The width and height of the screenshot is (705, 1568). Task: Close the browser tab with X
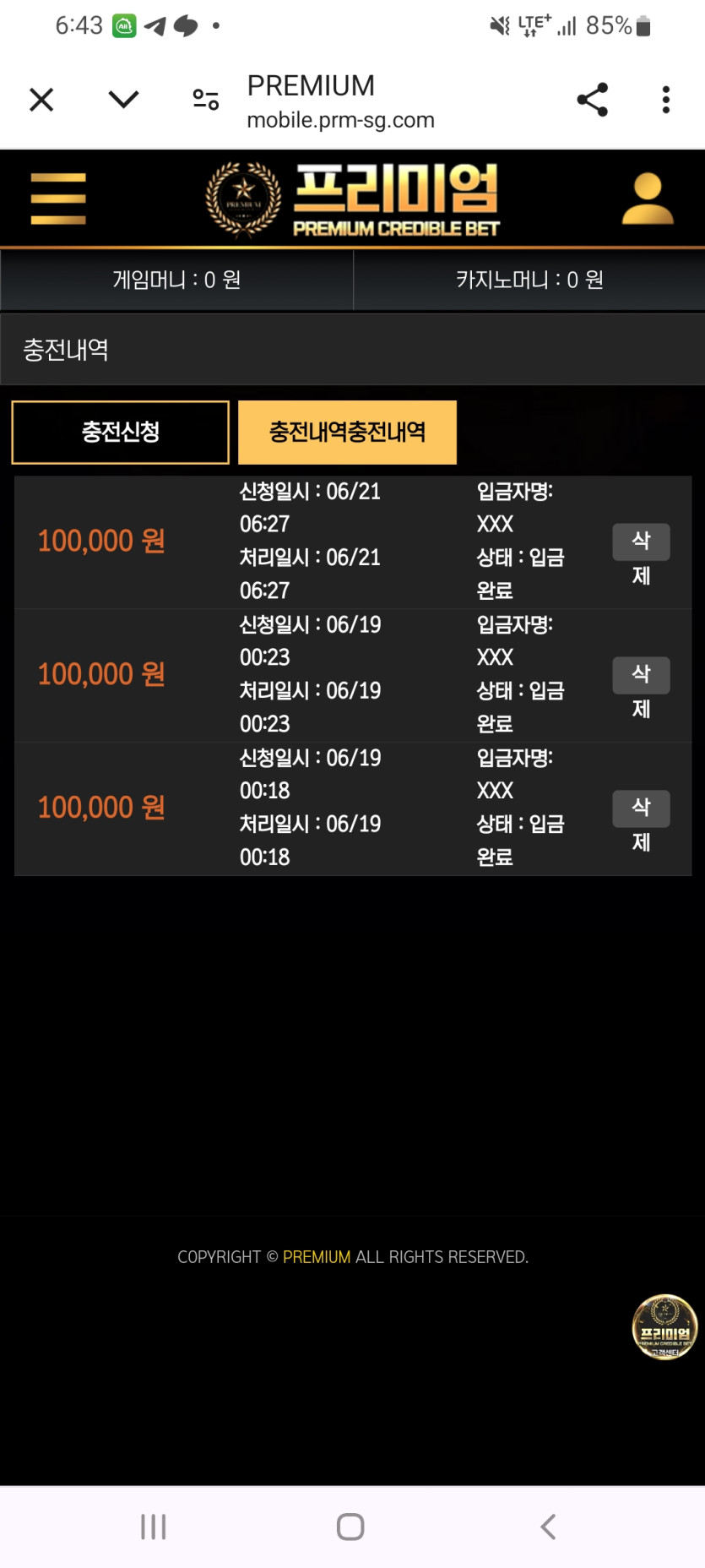pos(41,100)
